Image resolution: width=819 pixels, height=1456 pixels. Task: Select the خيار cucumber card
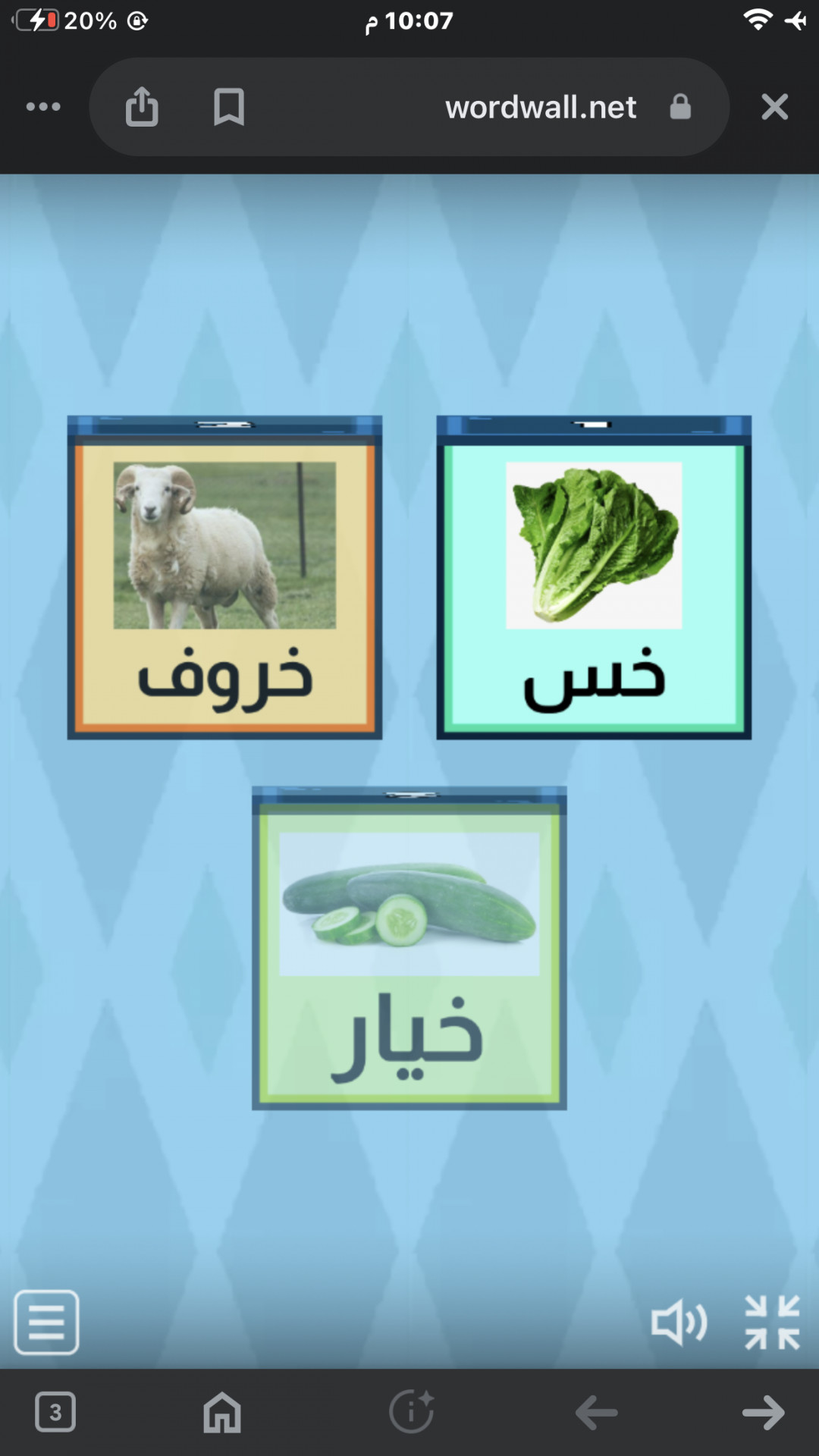(x=409, y=949)
